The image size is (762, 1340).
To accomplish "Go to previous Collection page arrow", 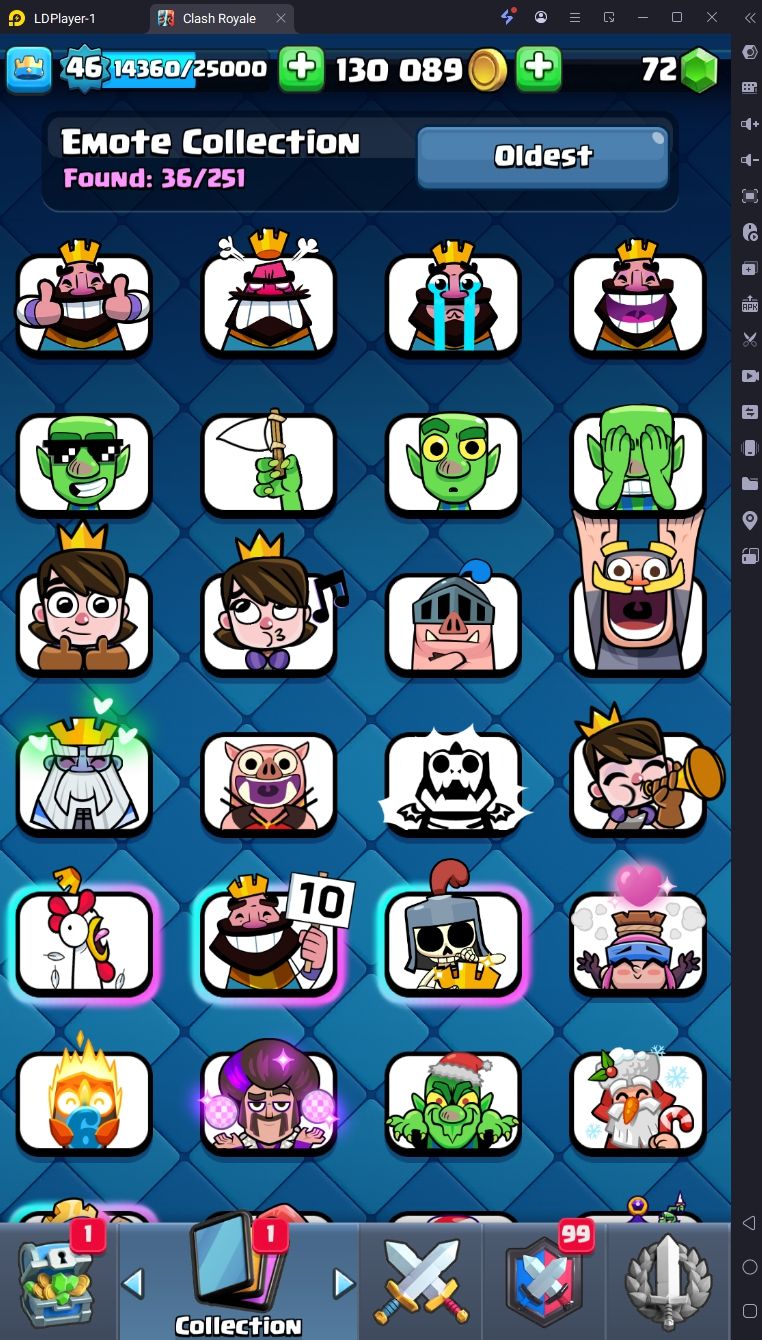I will click(133, 1283).
